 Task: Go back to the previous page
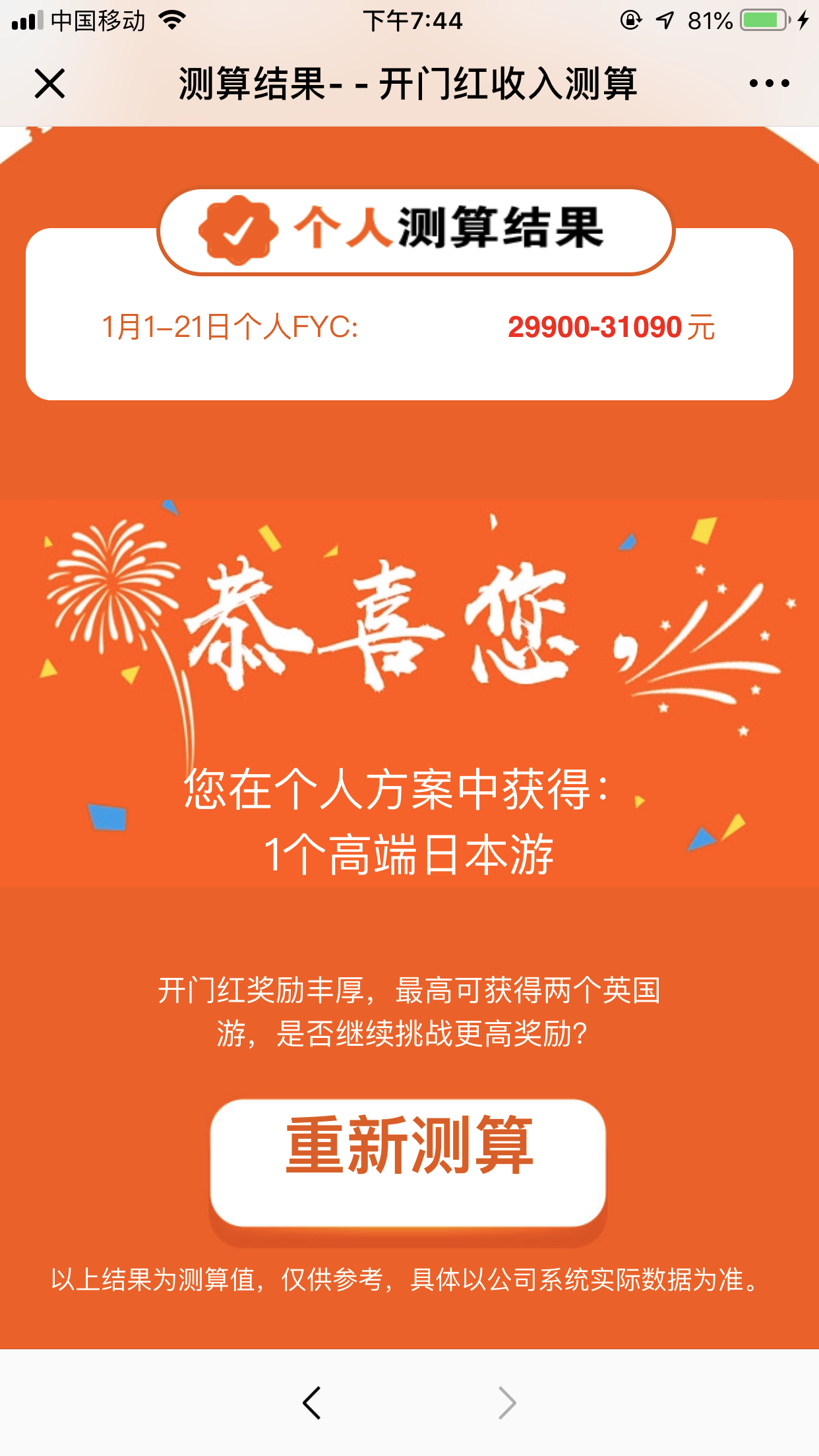(312, 1403)
